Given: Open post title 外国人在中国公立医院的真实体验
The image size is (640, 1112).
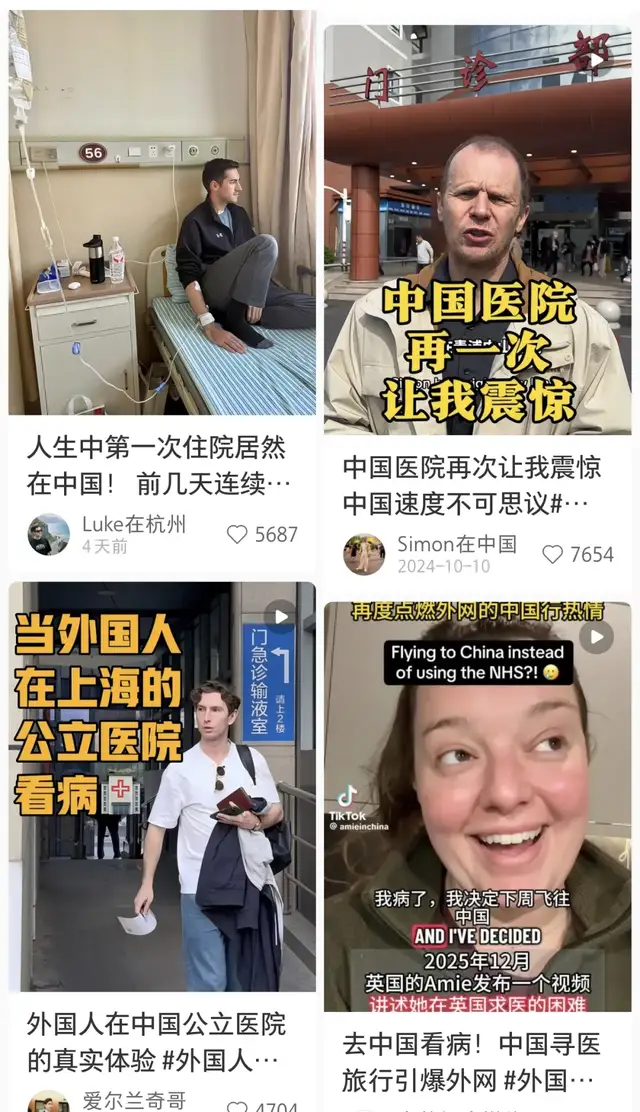Looking at the screenshot, I should click(x=155, y=1040).
